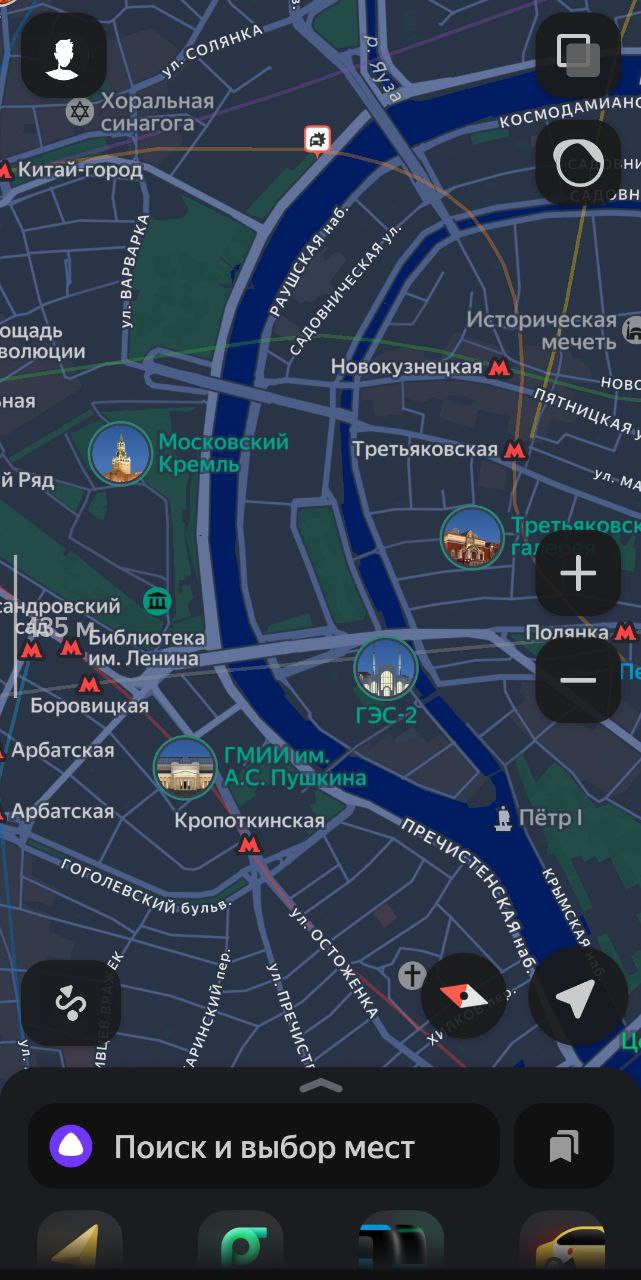641x1280 pixels.
Task: Open the taxi car shortcut tile
Action: click(562, 1245)
